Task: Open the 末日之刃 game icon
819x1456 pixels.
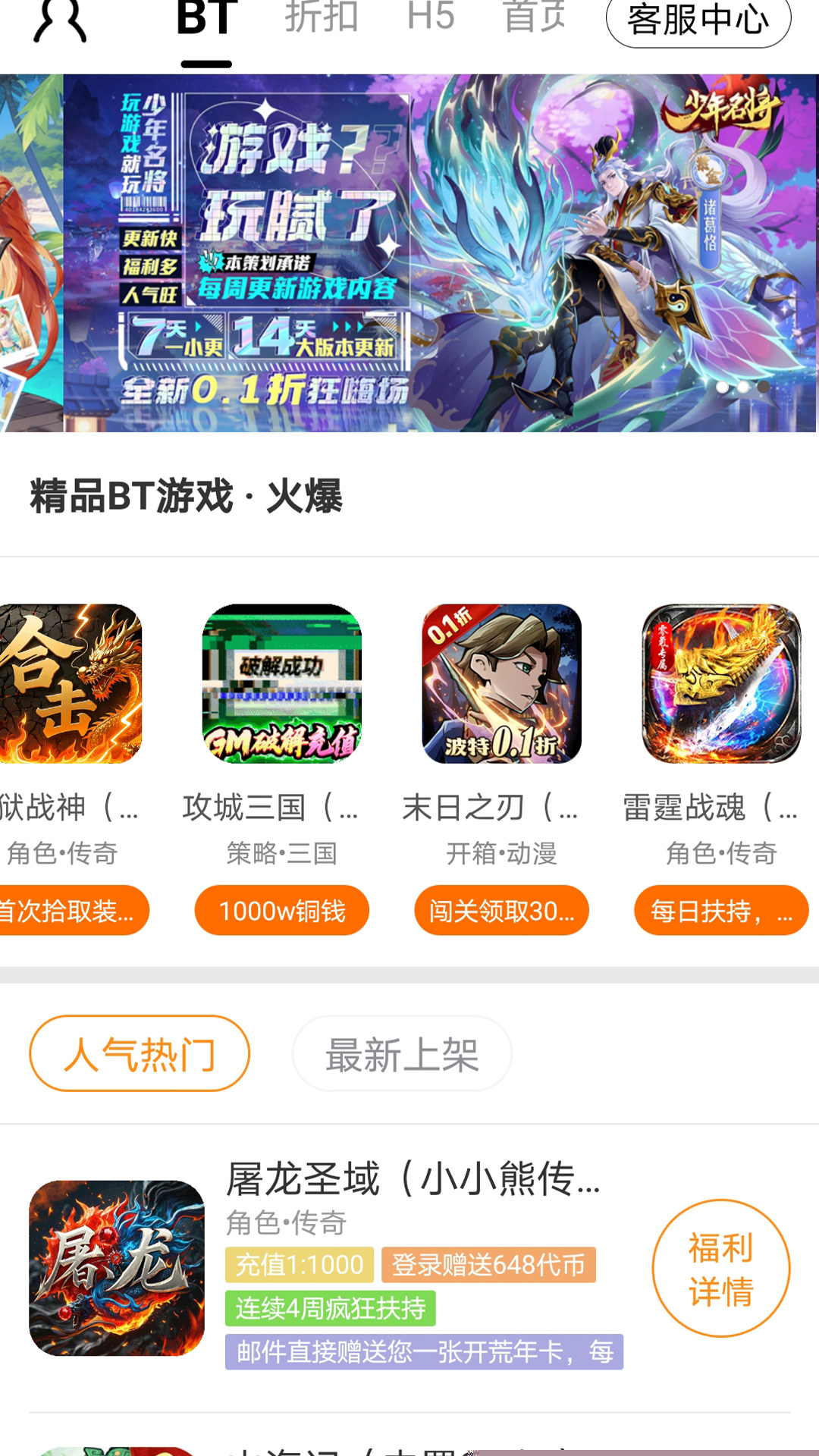Action: point(501,683)
